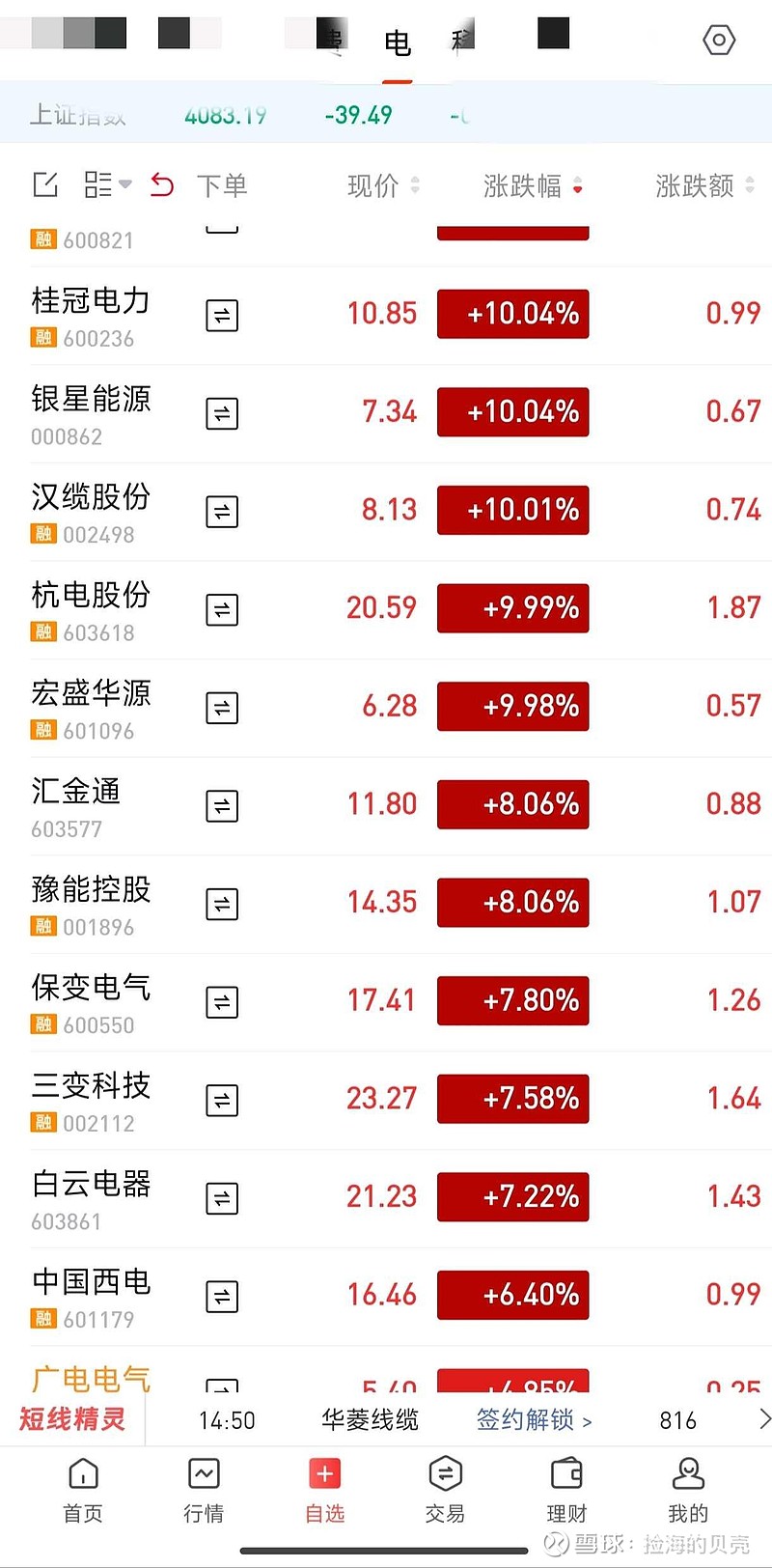
Task: Tap the 签约解锁 link
Action: 534,1420
